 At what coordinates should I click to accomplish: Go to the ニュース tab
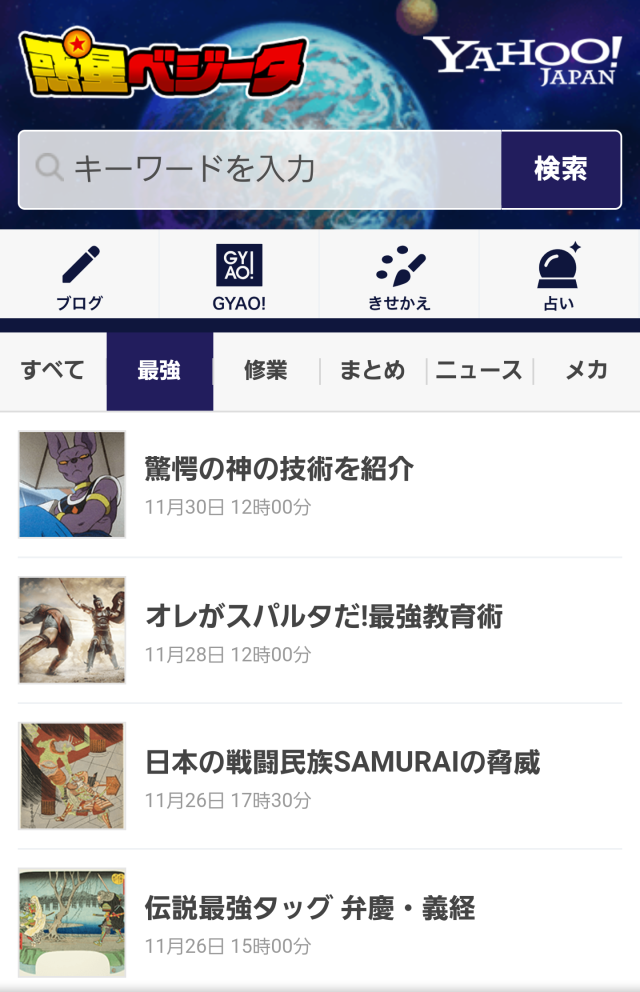479,371
